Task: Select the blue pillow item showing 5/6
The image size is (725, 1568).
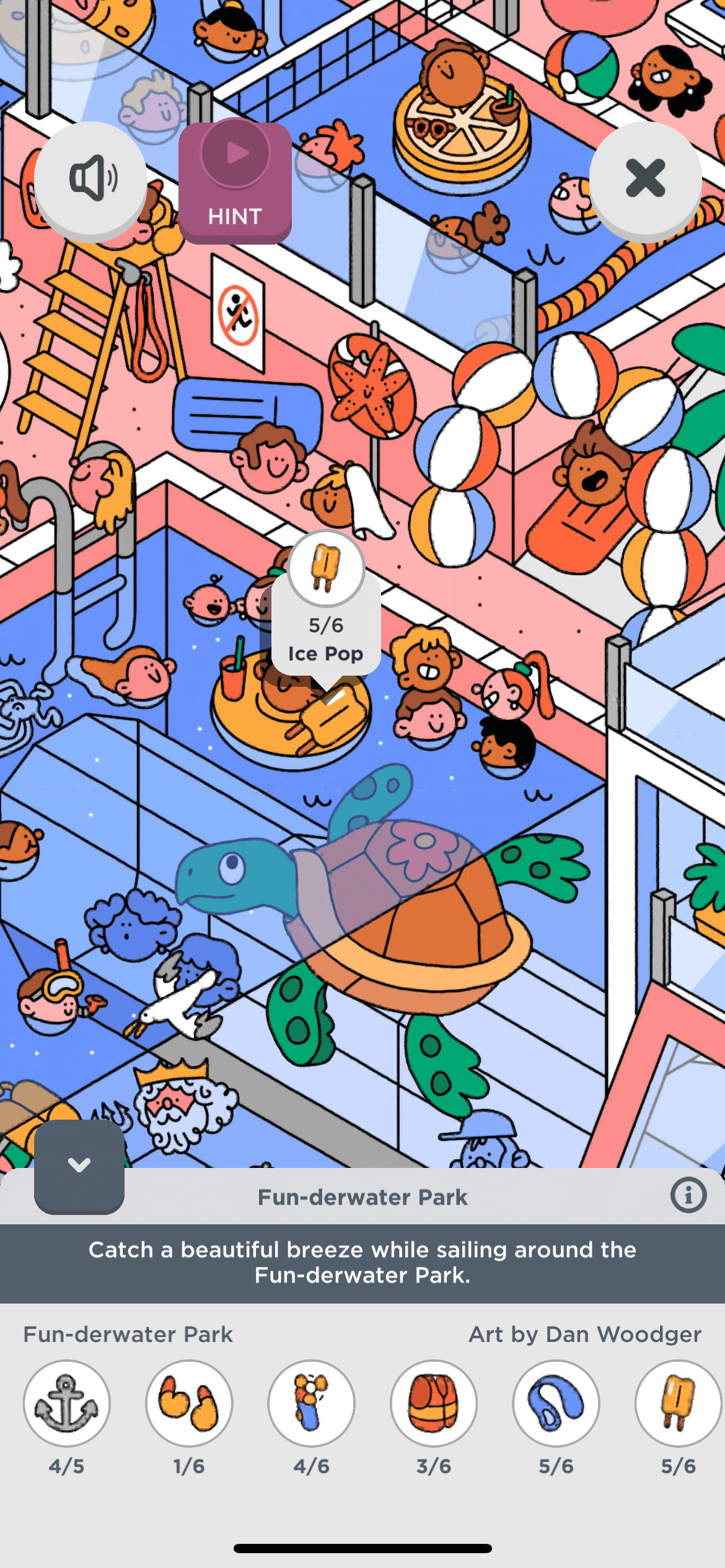Action: click(556, 1403)
